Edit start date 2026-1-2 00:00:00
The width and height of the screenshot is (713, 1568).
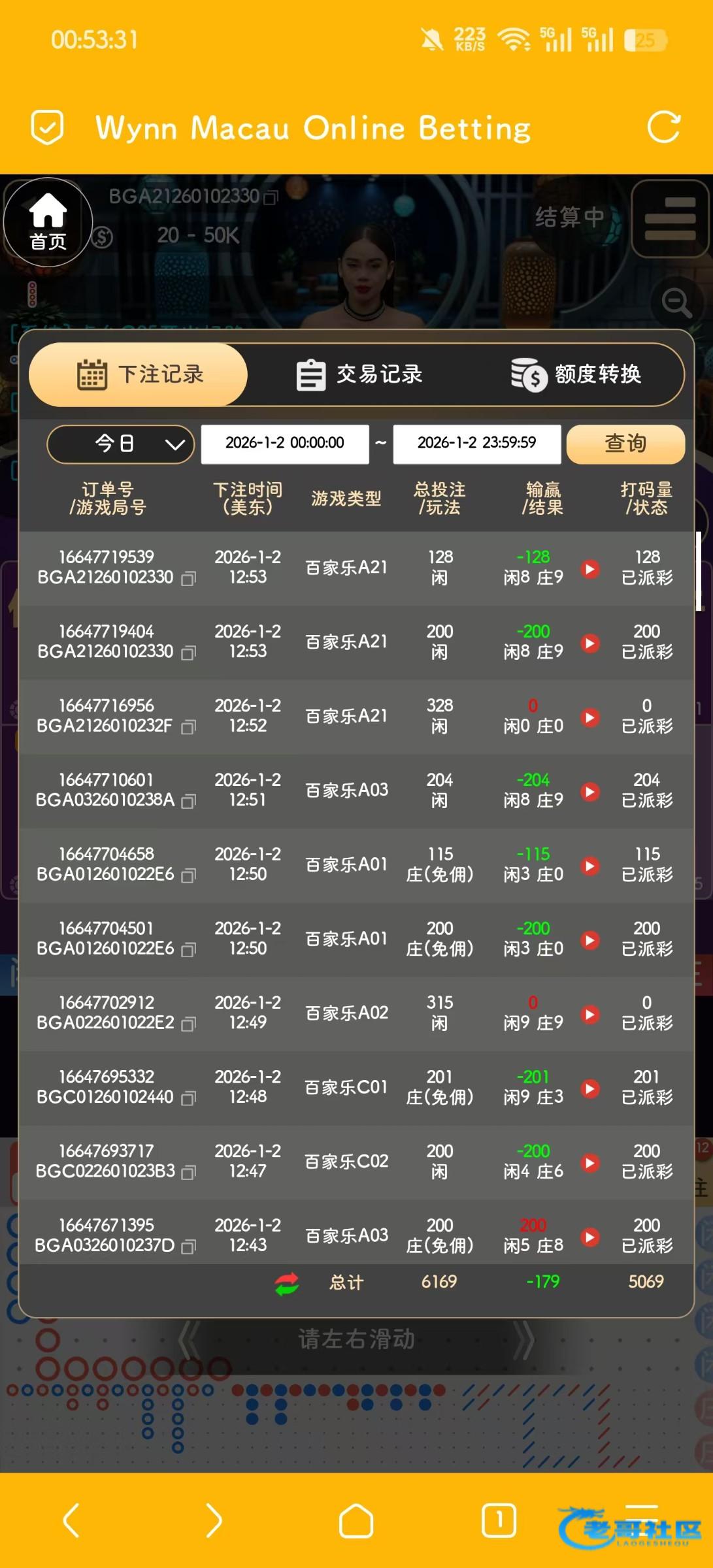[x=284, y=444]
